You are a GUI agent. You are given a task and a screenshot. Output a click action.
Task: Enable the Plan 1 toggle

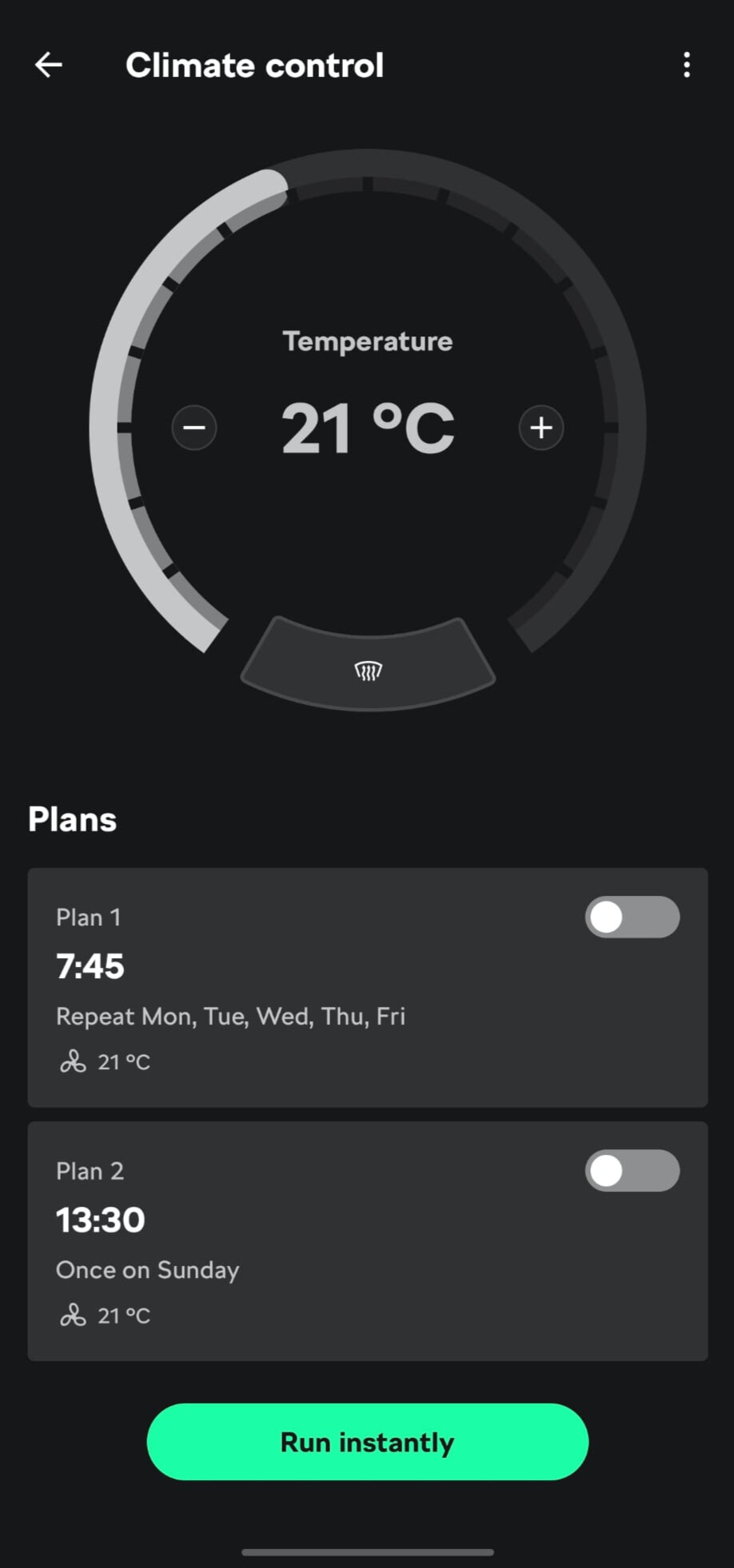coord(632,917)
